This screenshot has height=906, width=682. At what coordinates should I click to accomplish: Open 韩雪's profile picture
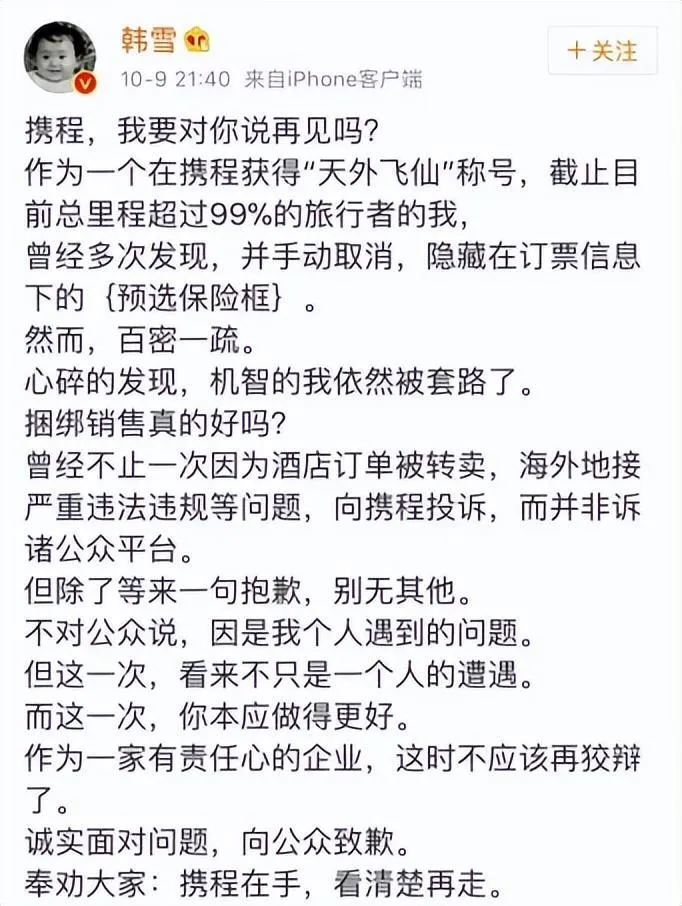[58, 57]
